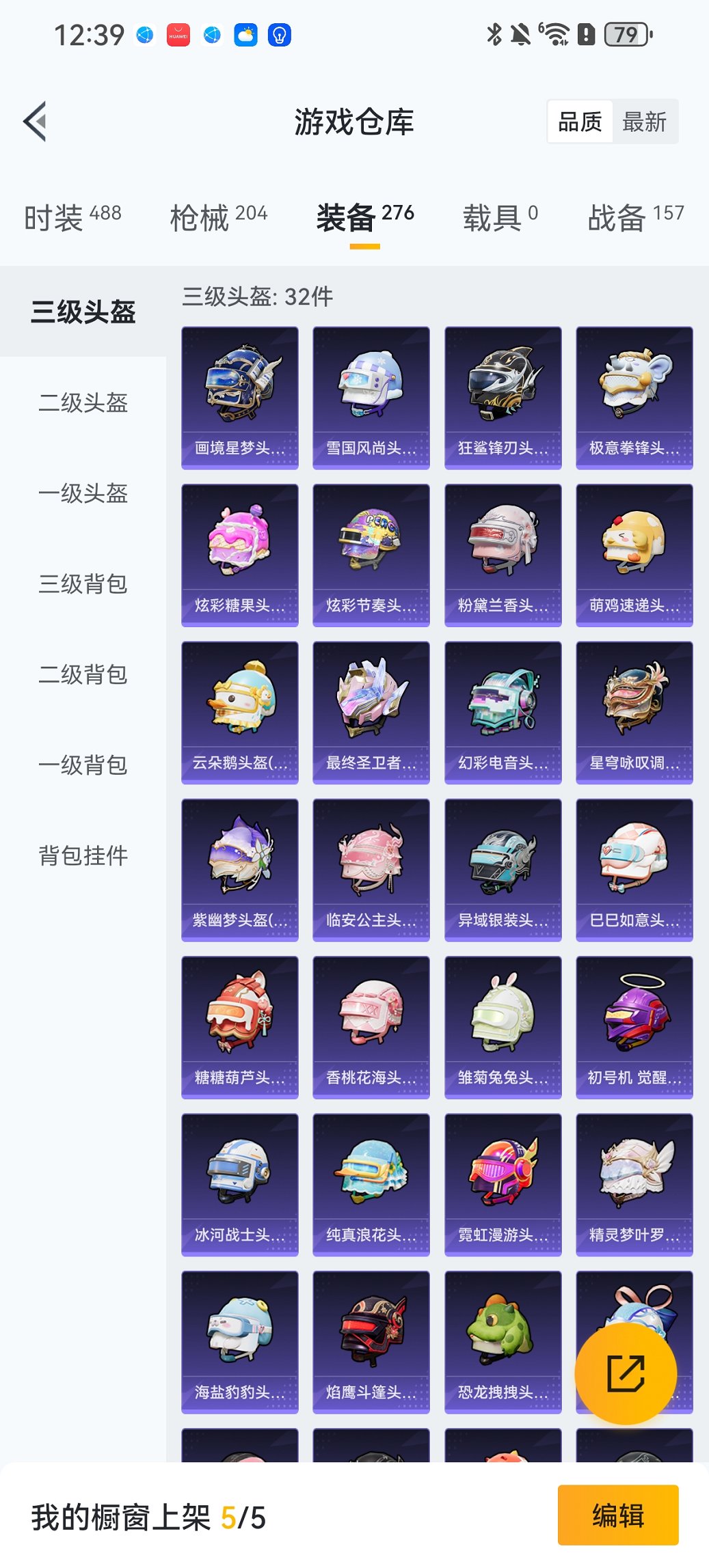Show 三级背包 items
Image resolution: width=709 pixels, height=1568 pixels.
tap(83, 584)
